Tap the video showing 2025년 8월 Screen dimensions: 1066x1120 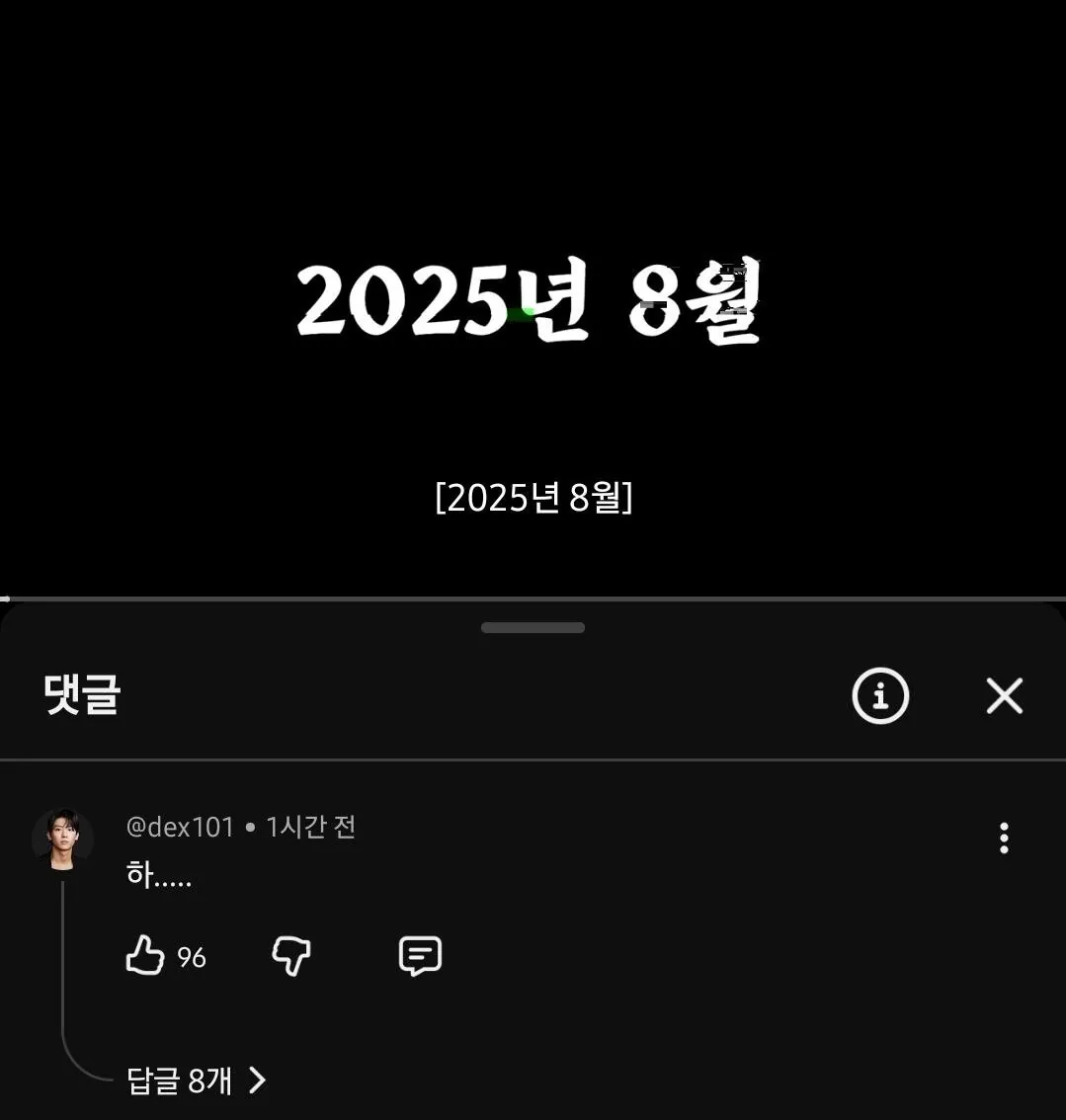point(533,296)
